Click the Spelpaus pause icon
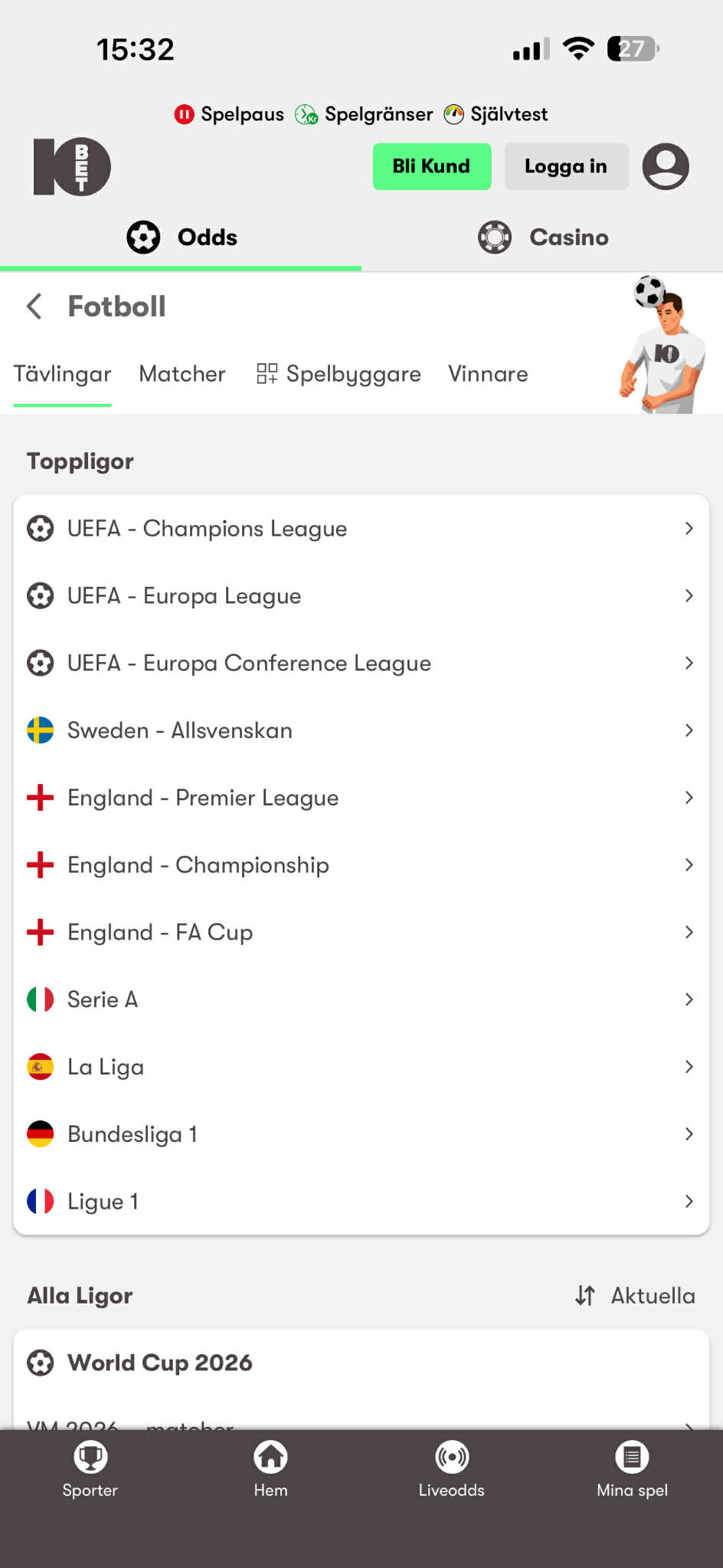723x1568 pixels. [x=184, y=113]
